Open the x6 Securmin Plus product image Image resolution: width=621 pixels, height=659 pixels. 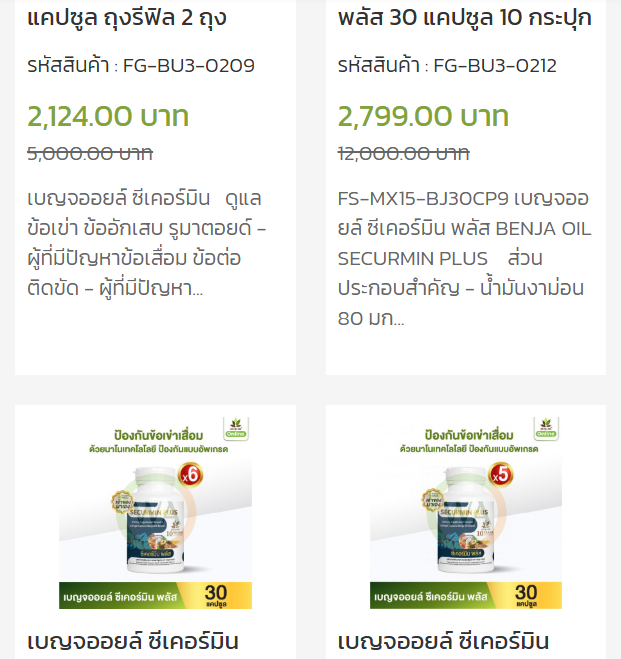tap(155, 511)
